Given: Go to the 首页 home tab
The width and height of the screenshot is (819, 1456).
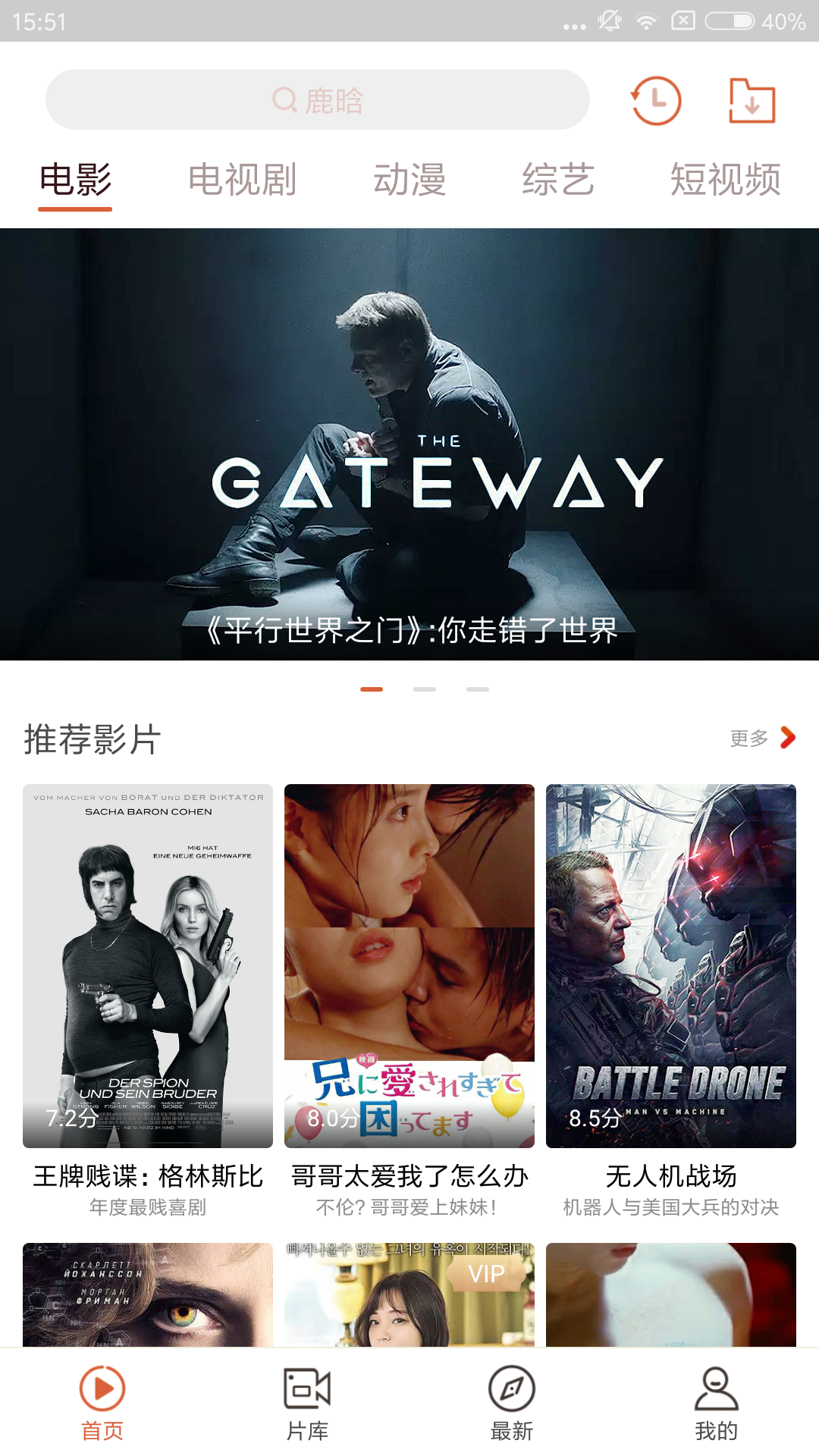Looking at the screenshot, I should [102, 1403].
